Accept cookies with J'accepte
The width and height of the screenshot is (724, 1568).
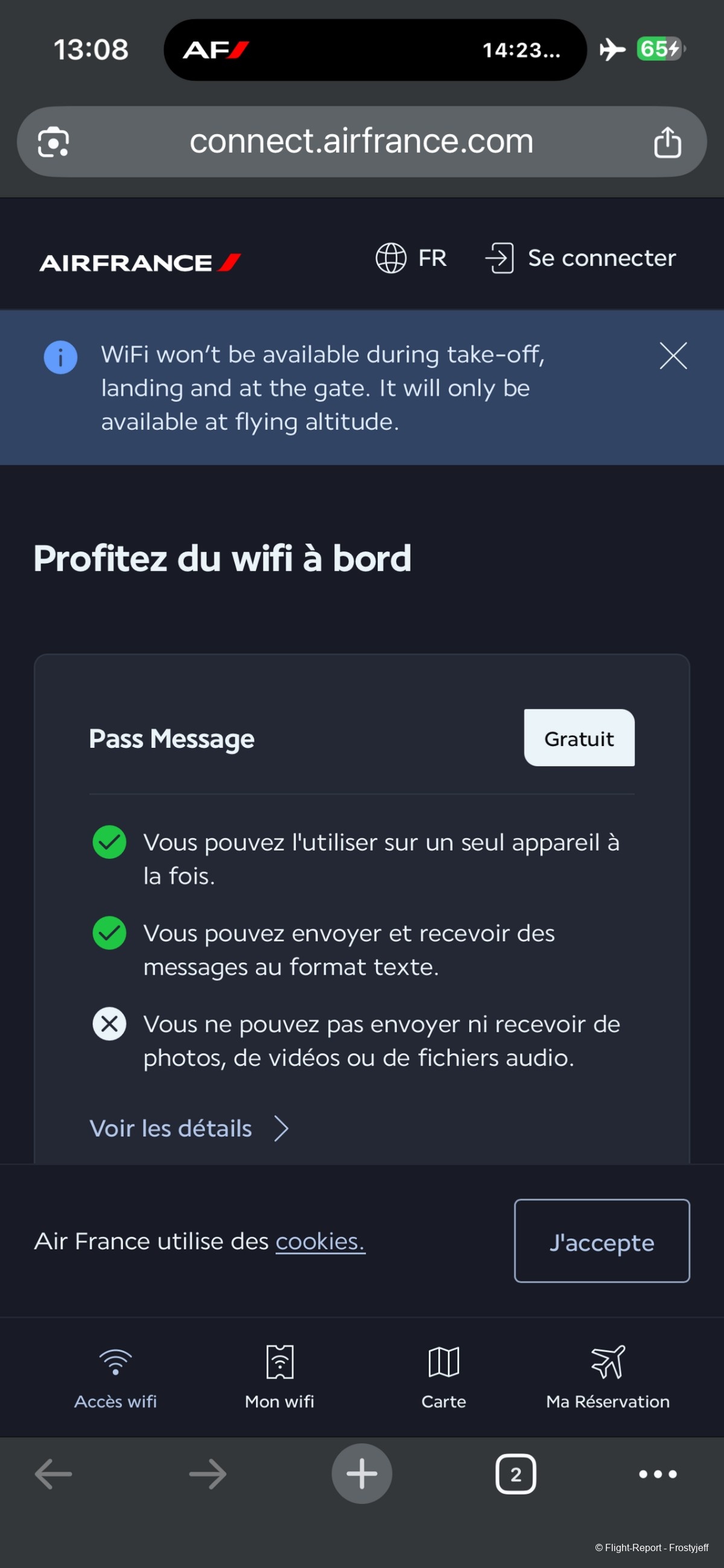[602, 1241]
